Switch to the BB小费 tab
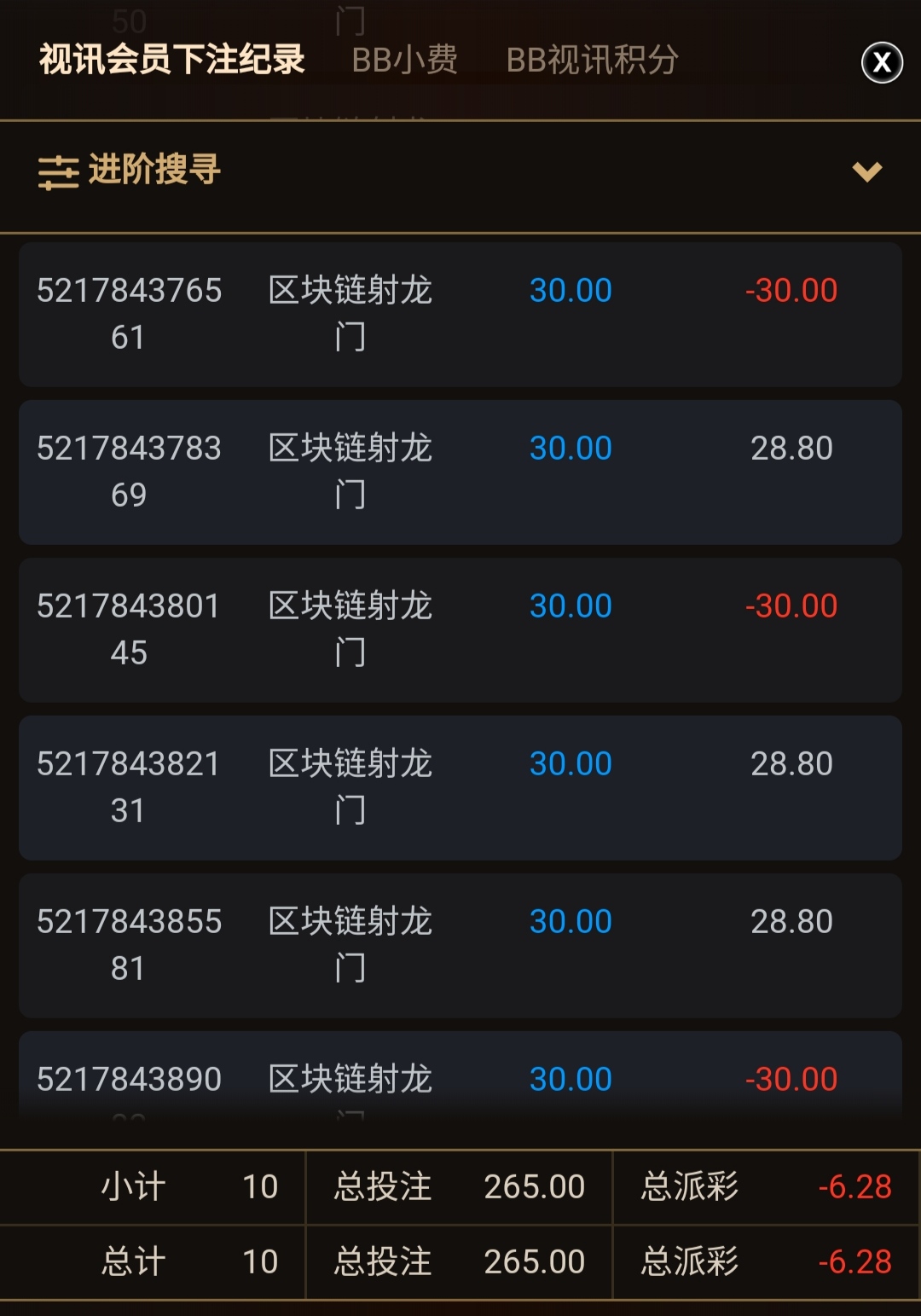The height and width of the screenshot is (1316, 921). tap(404, 60)
